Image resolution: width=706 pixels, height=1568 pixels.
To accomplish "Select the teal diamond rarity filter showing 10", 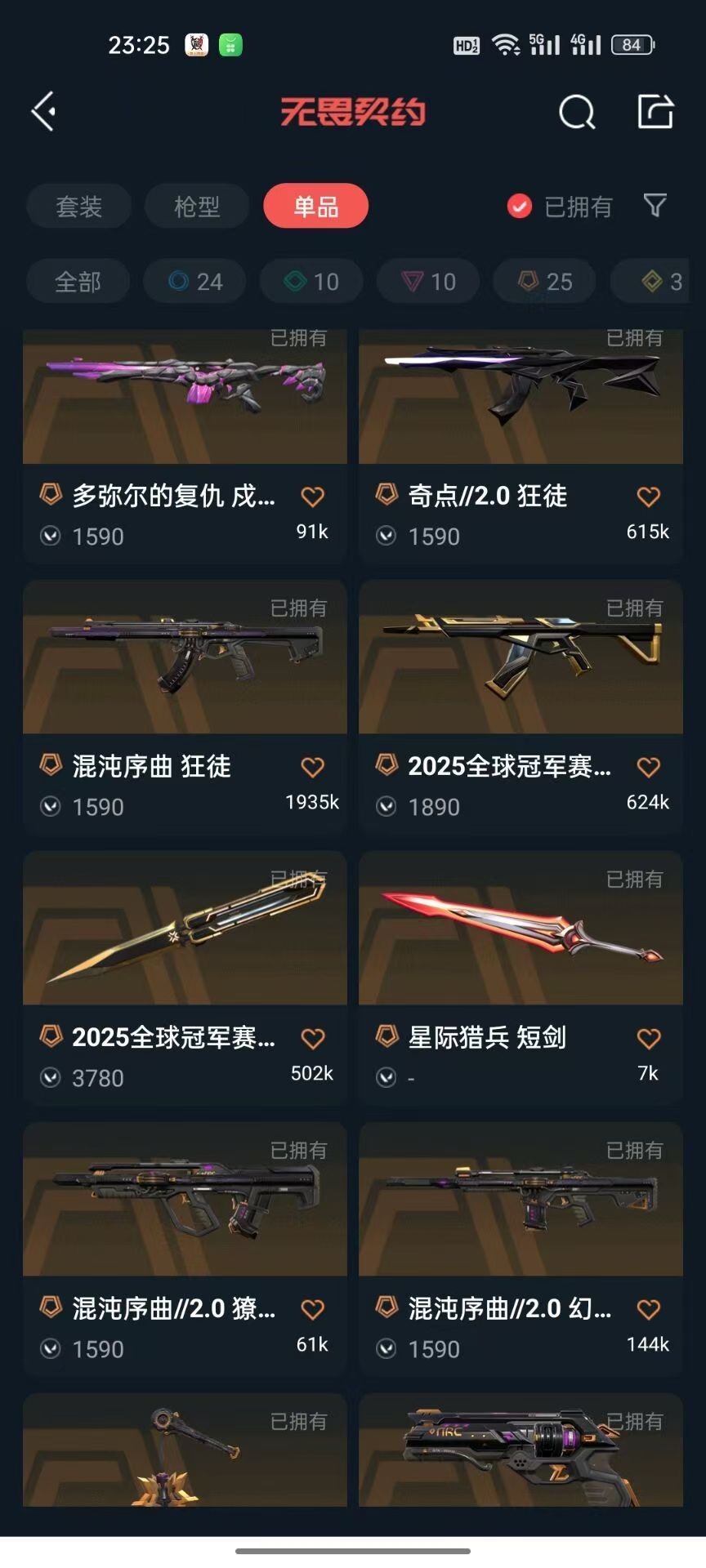I will 311,281.
